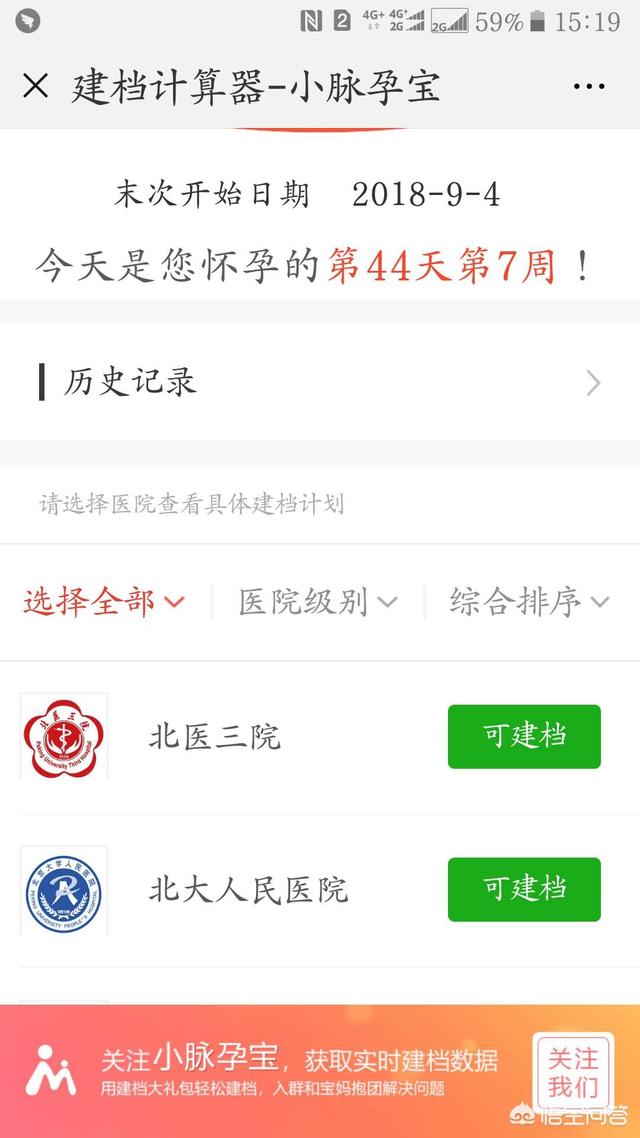This screenshot has height=1138, width=640.
Task: Expand the 医院级别 dropdown
Action: point(318,602)
